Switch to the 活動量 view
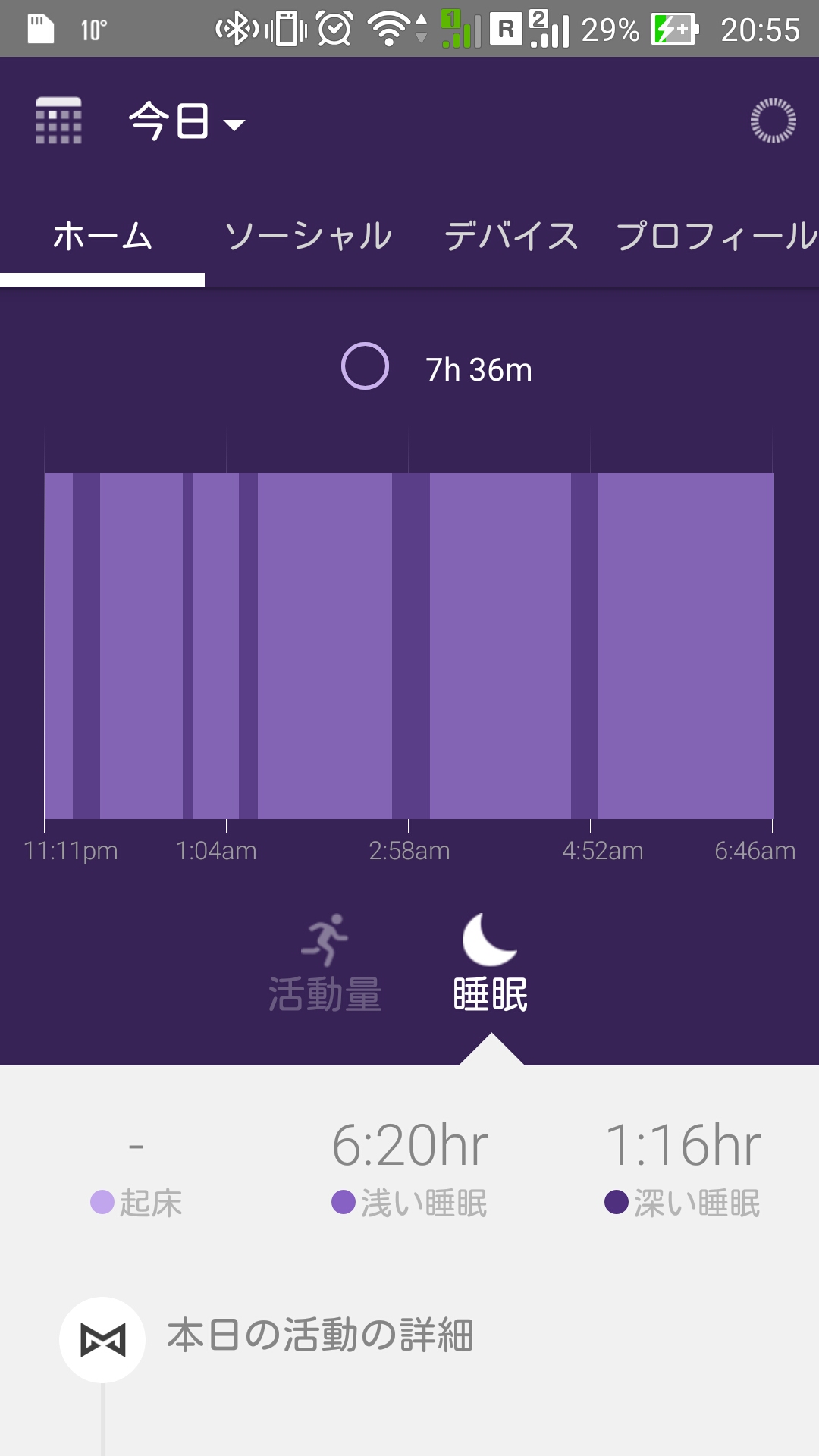 tap(325, 963)
